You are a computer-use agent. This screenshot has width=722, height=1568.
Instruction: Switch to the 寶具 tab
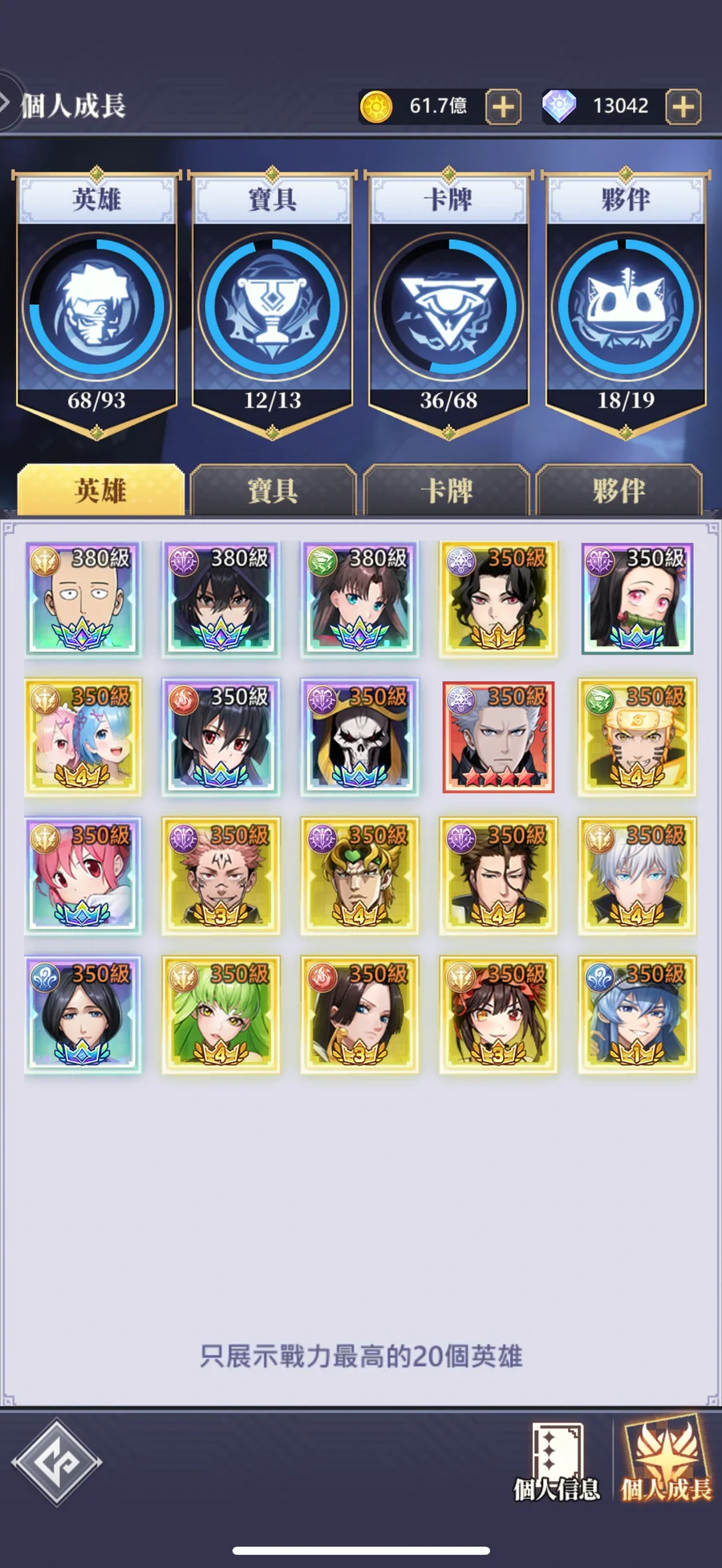click(x=273, y=490)
